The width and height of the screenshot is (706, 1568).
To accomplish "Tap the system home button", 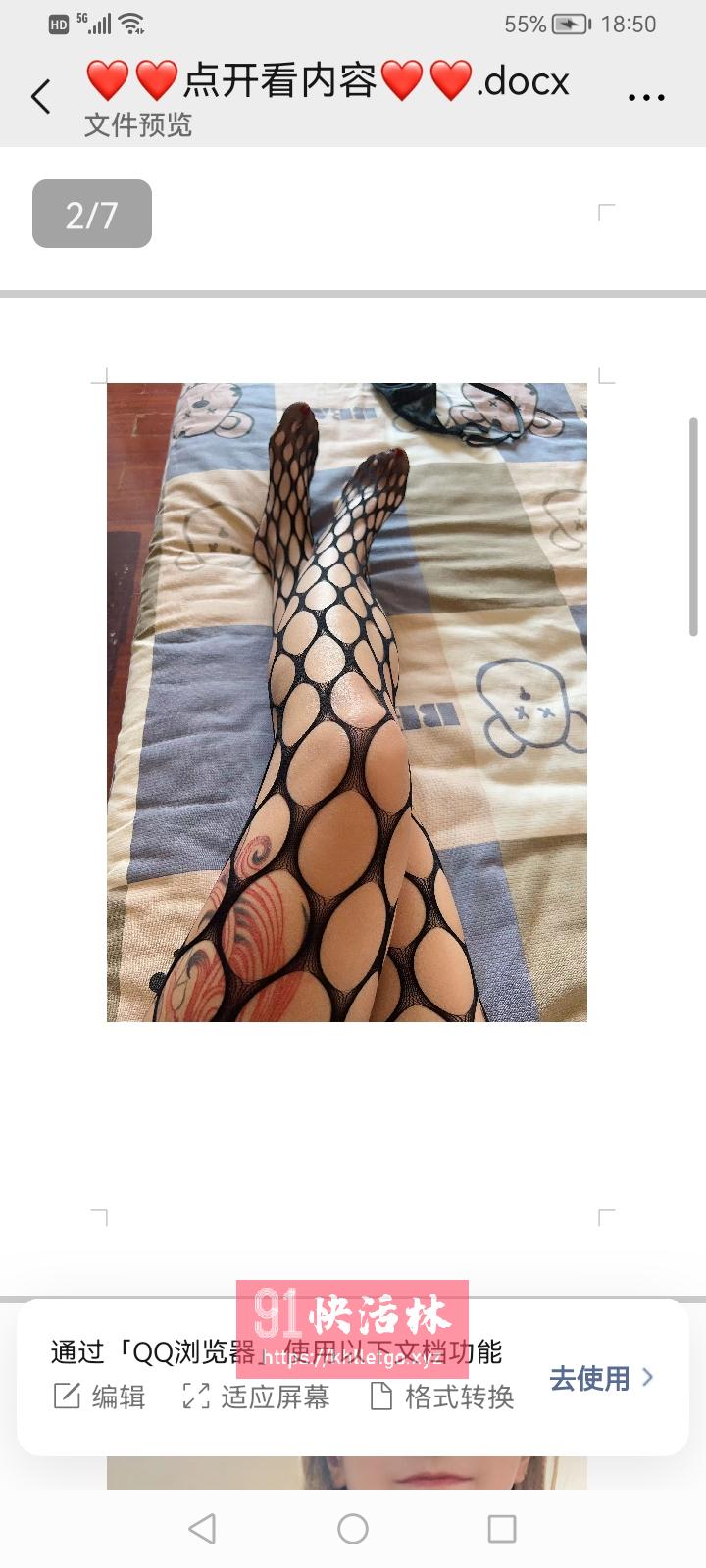I will coord(353,1528).
